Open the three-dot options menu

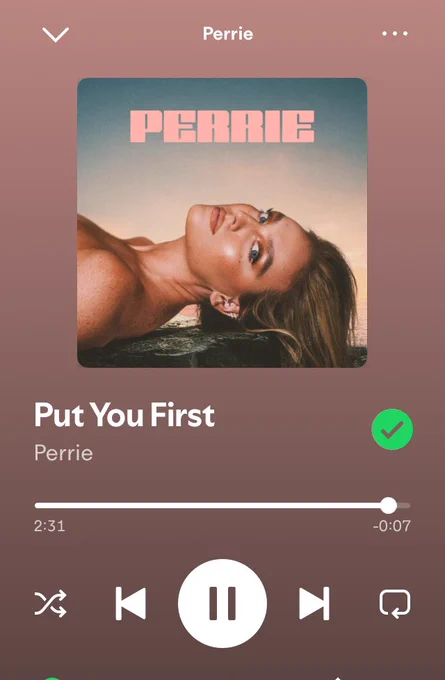tap(395, 33)
